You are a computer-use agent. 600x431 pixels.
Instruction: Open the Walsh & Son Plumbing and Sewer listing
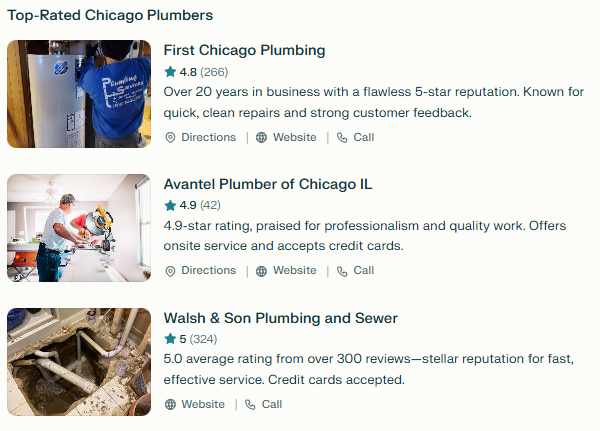pos(282,318)
